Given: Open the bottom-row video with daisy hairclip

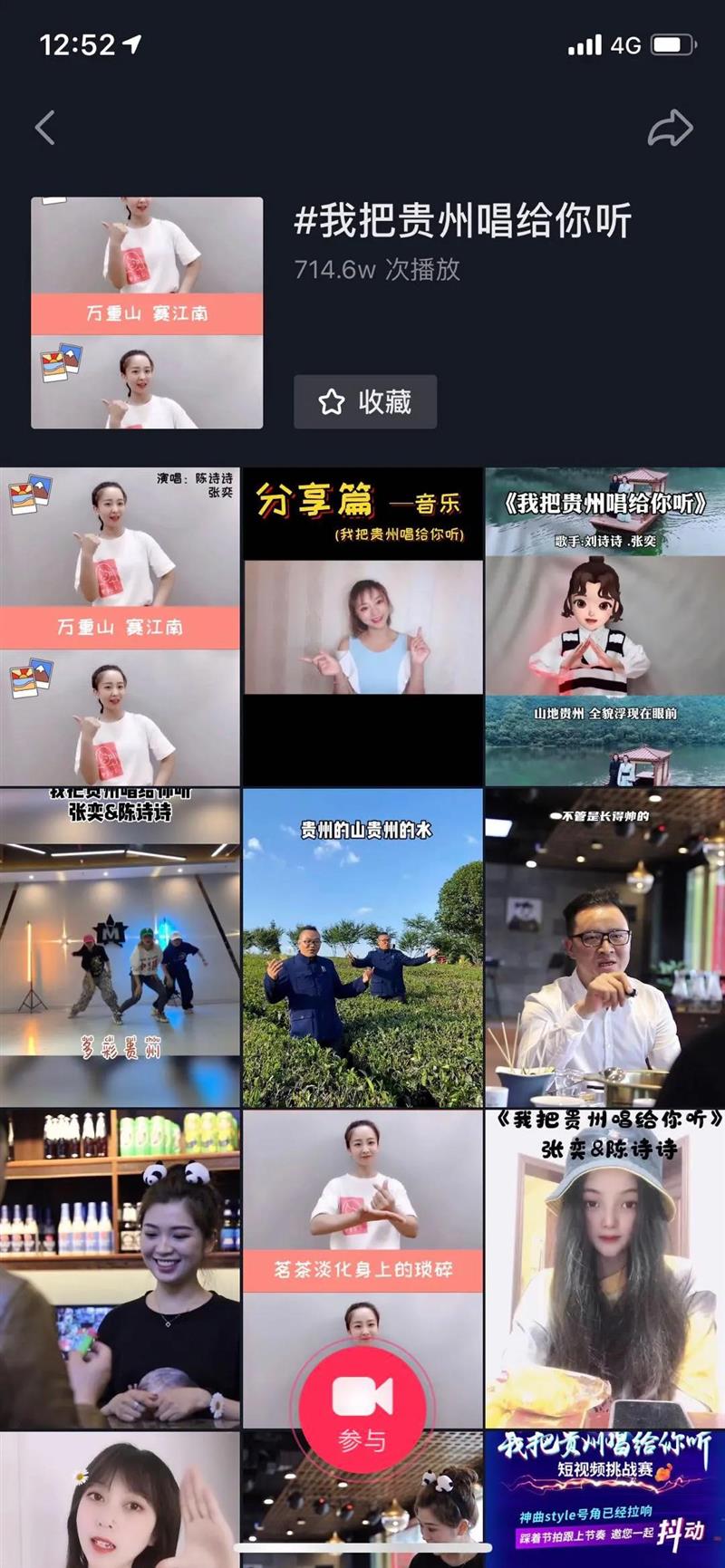Looking at the screenshot, I should tap(120, 1499).
